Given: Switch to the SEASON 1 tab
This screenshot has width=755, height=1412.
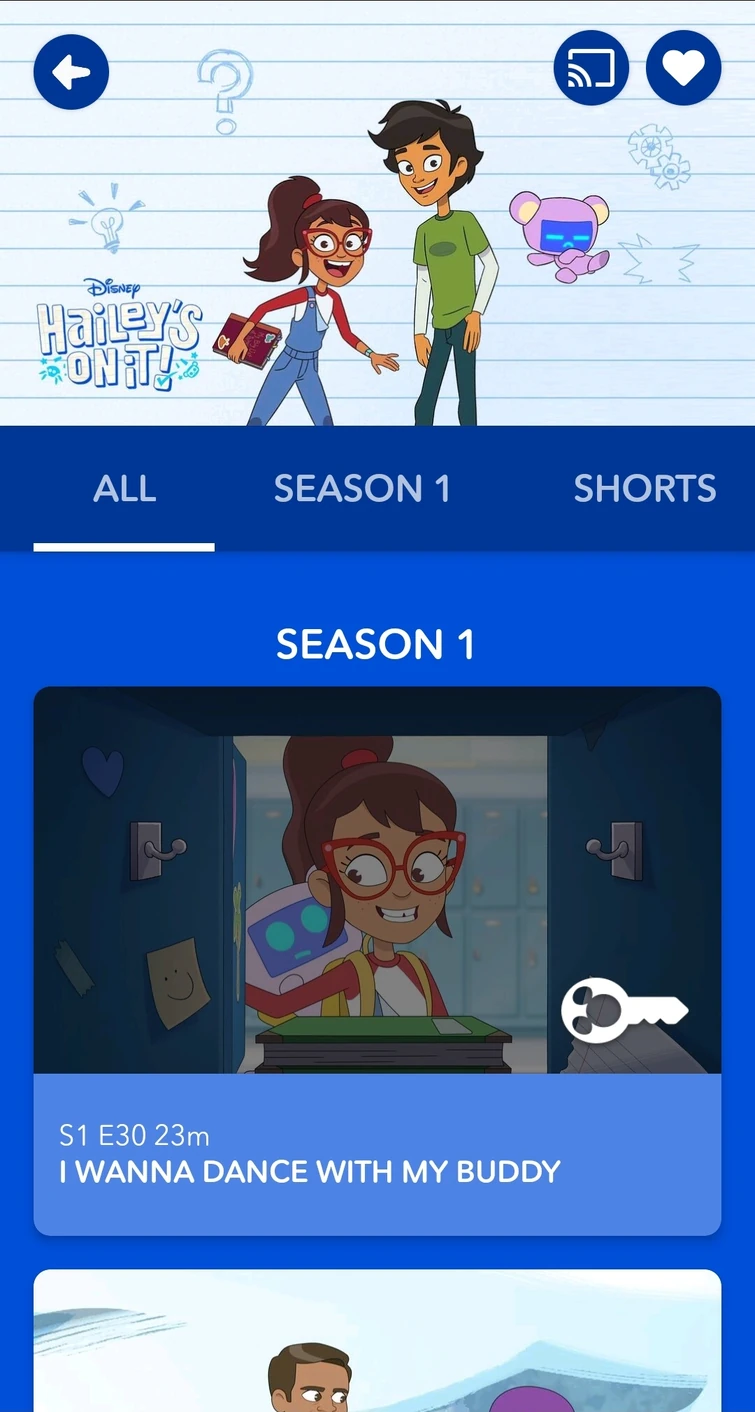Looking at the screenshot, I should [x=362, y=489].
